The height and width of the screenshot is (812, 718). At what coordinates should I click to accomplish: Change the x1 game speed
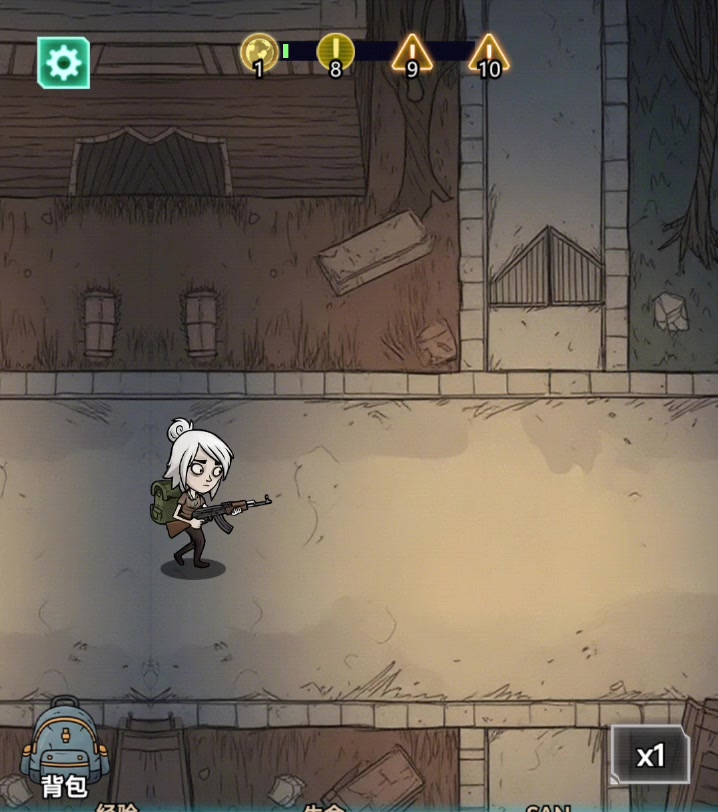pyautogui.click(x=650, y=756)
